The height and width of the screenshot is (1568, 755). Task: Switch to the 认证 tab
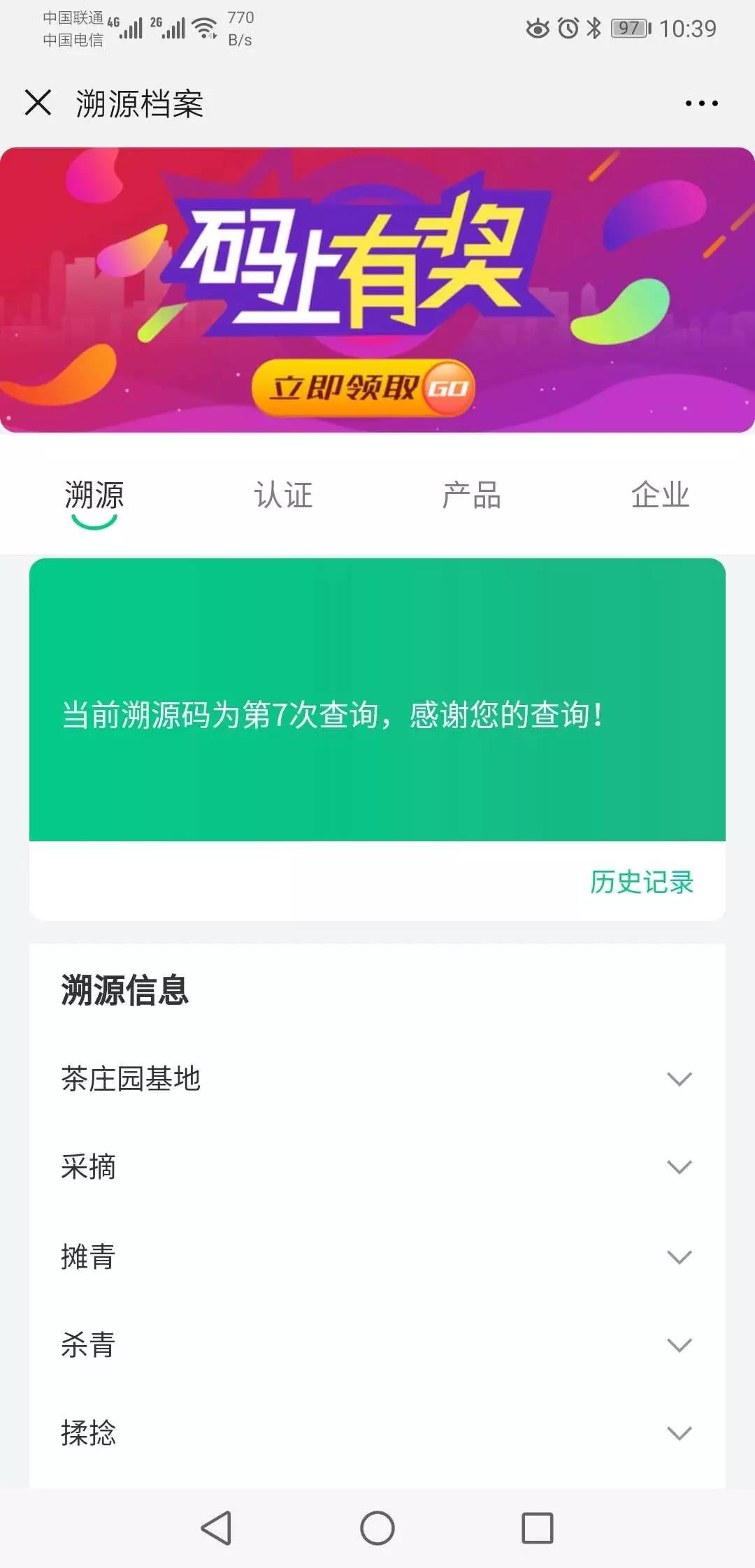coord(283,495)
